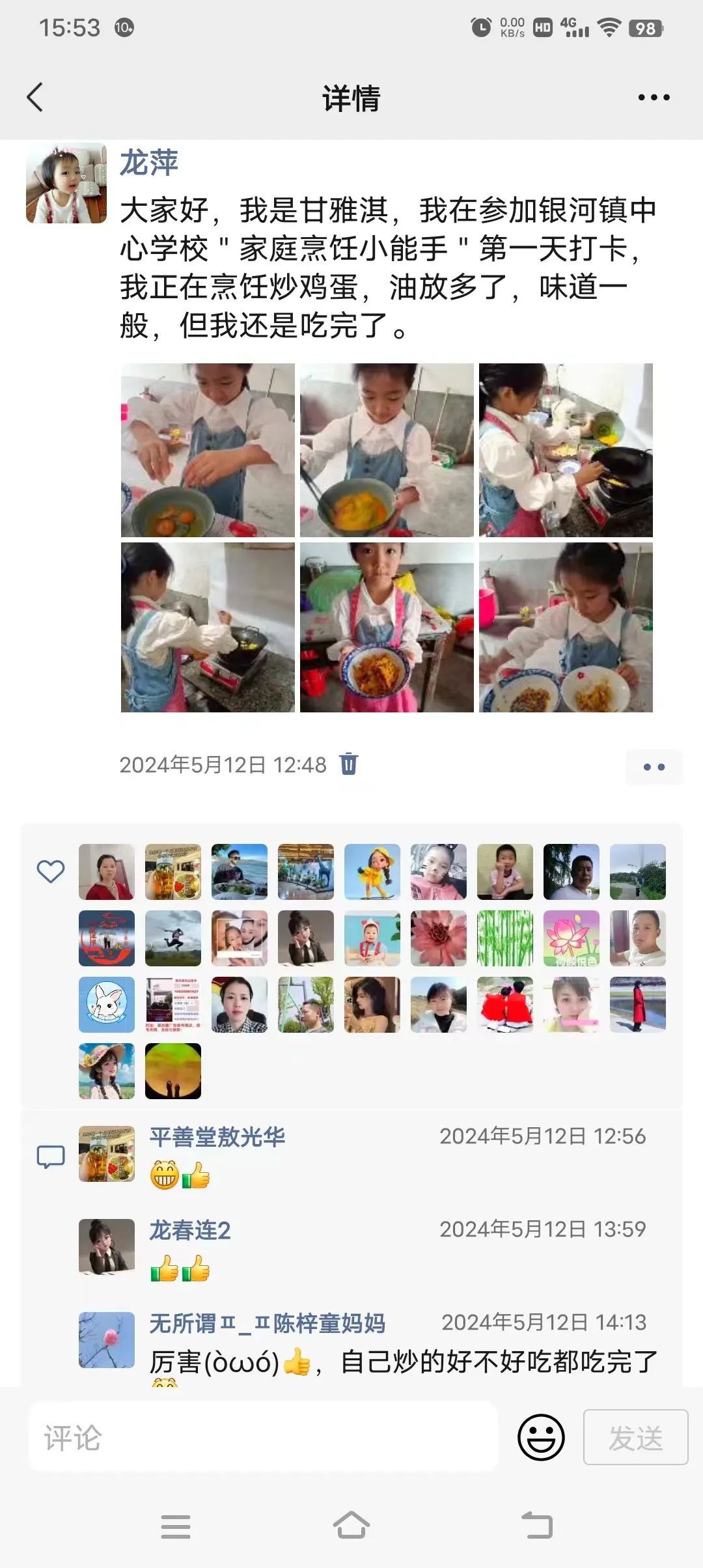703x1568 pixels.
Task: Focus the 评论 comment input field
Action: 263,1438
